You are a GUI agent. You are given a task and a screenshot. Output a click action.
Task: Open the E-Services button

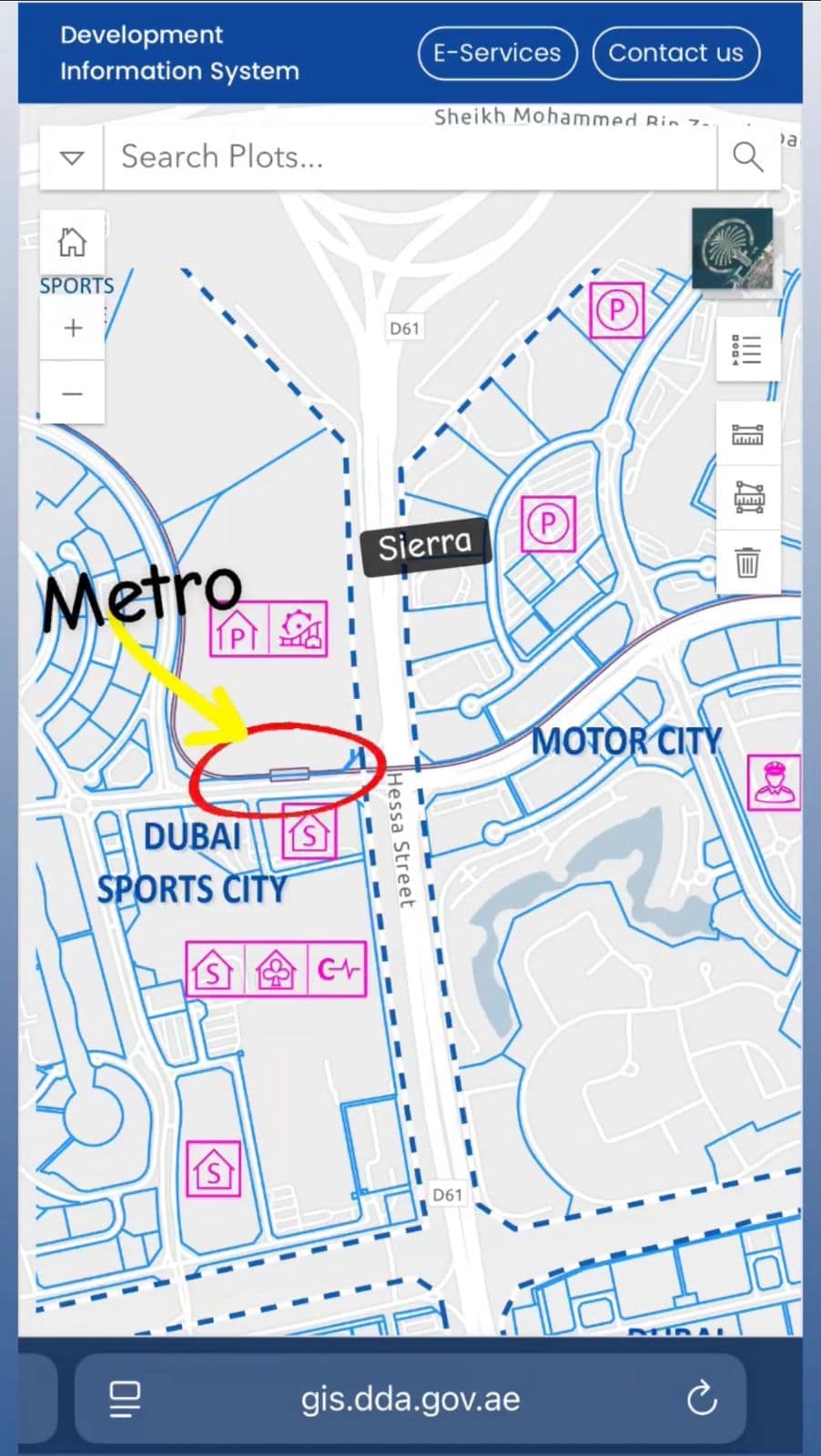pos(497,53)
